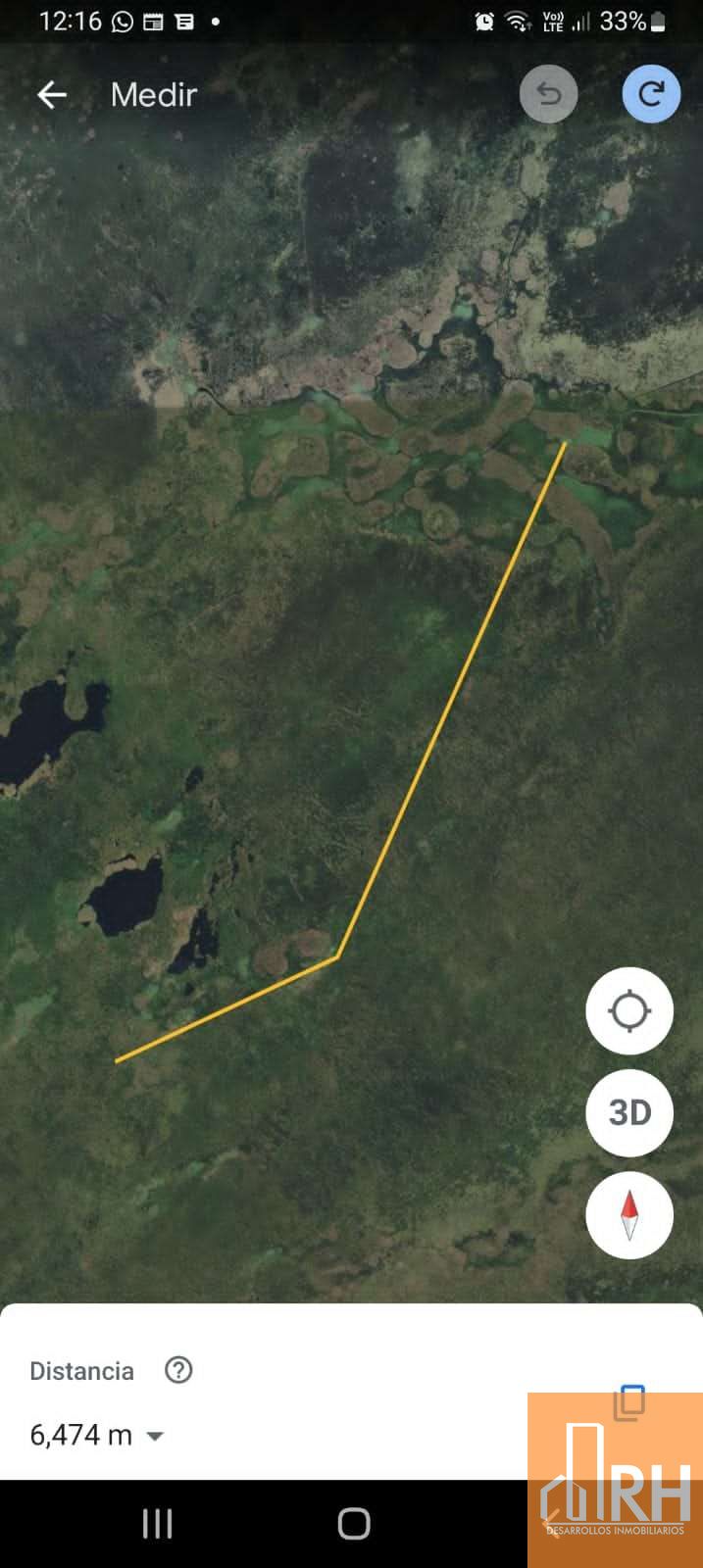Reset orientation with the compass button
Viewport: 703px width, 1568px height.
pyautogui.click(x=628, y=1214)
